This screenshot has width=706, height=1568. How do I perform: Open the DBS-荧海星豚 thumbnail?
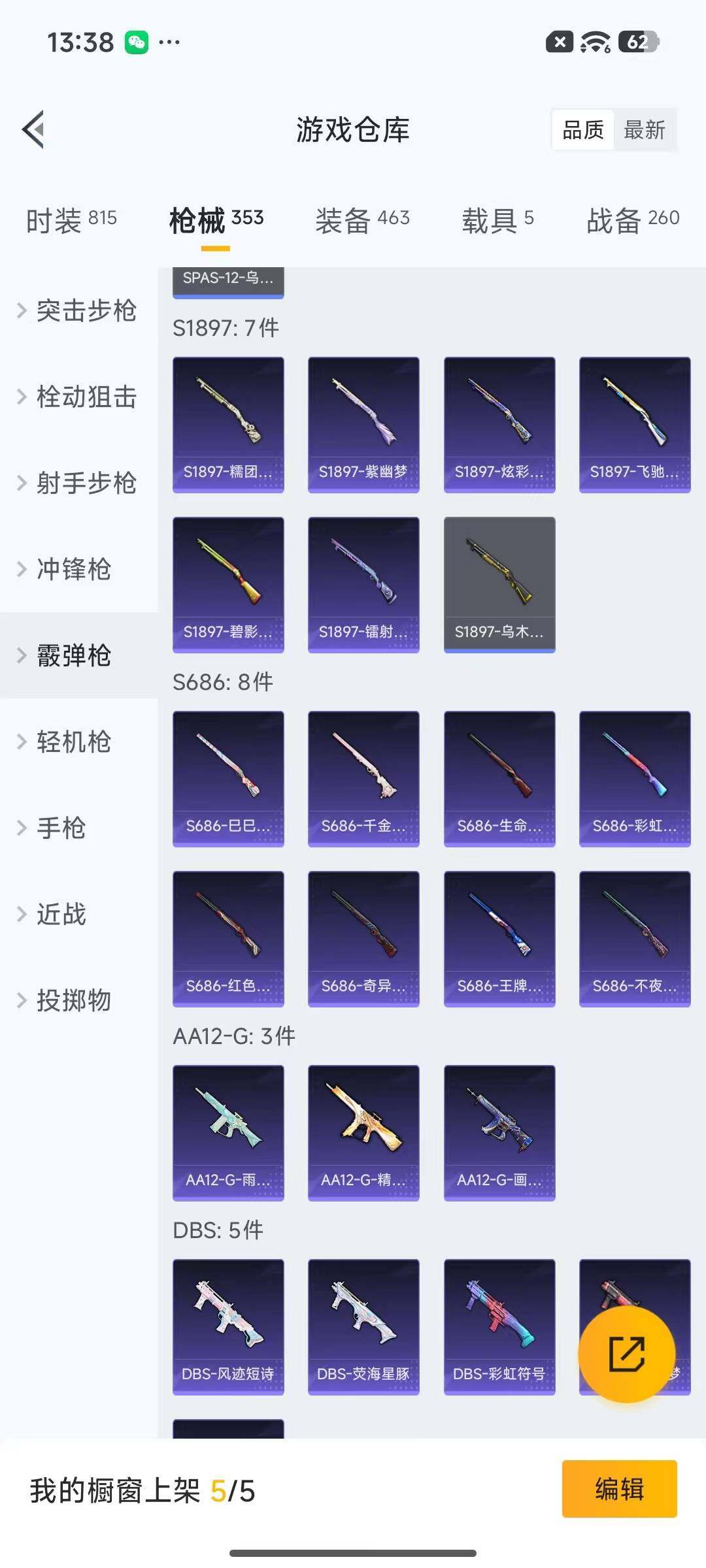363,1326
